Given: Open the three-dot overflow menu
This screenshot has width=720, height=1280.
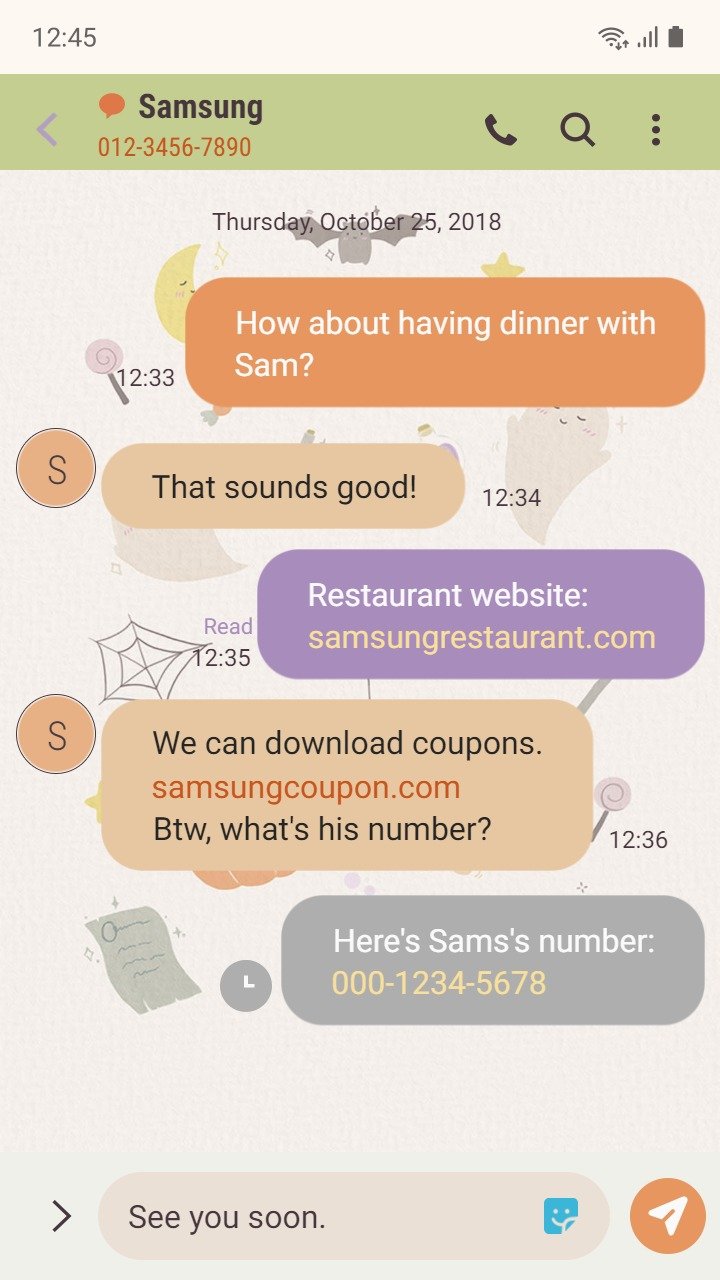Looking at the screenshot, I should pos(655,130).
